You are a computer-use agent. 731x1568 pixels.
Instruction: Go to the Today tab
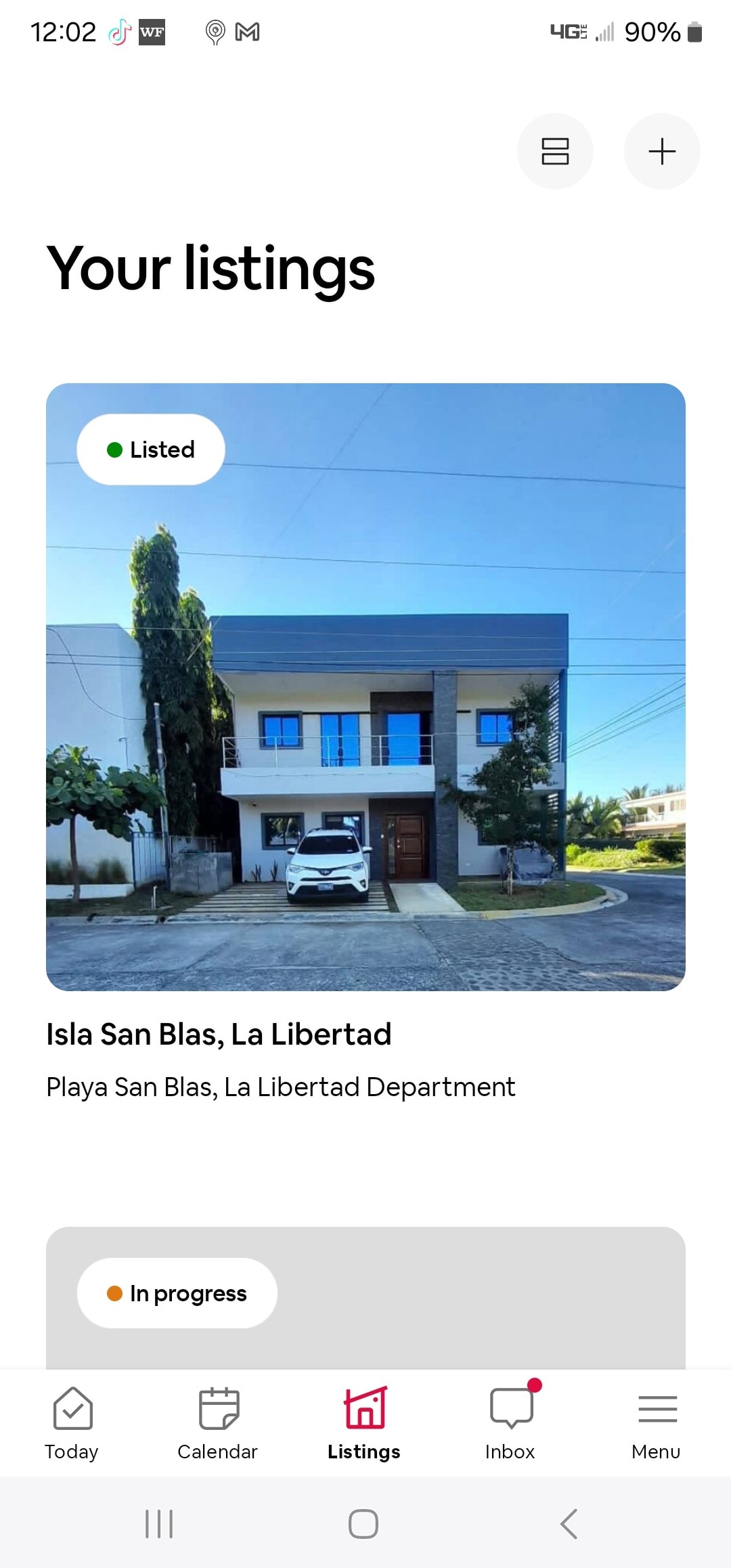[x=72, y=1423]
